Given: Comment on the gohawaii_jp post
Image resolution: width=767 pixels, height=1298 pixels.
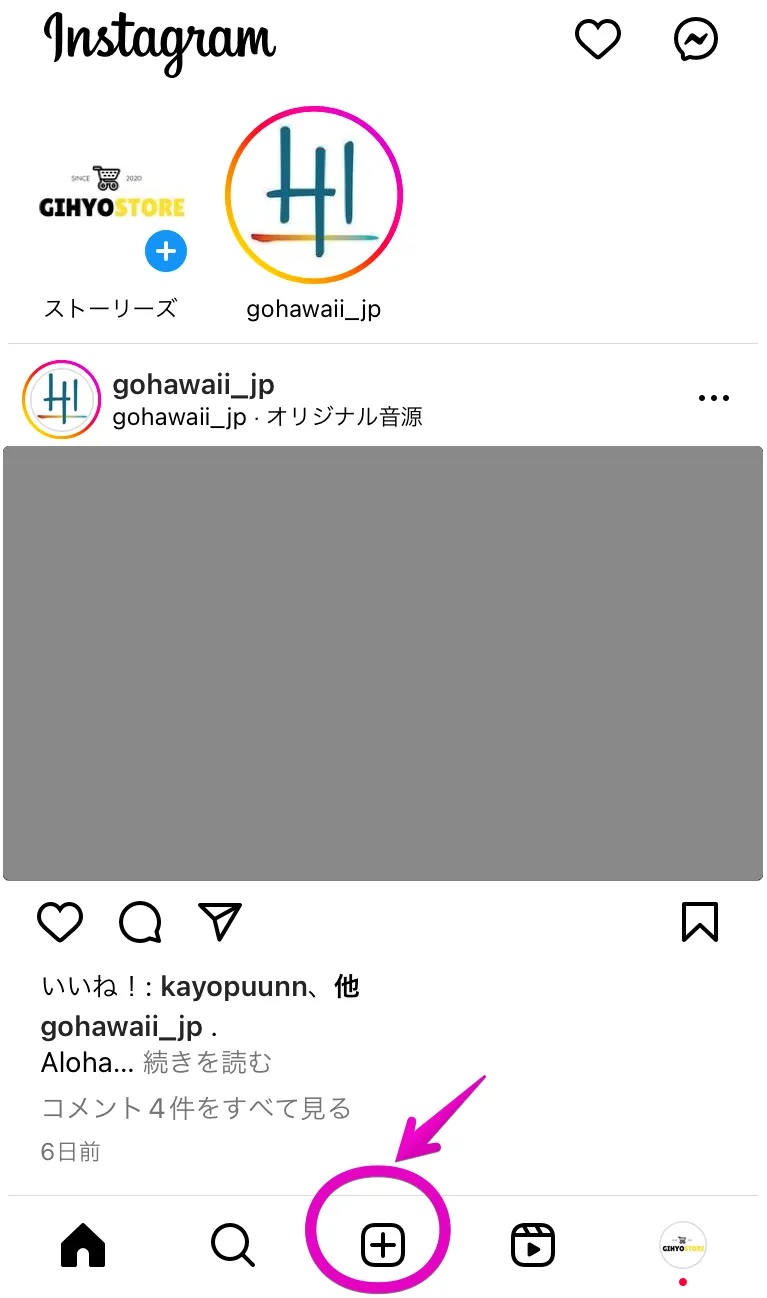Looking at the screenshot, I should (140, 922).
